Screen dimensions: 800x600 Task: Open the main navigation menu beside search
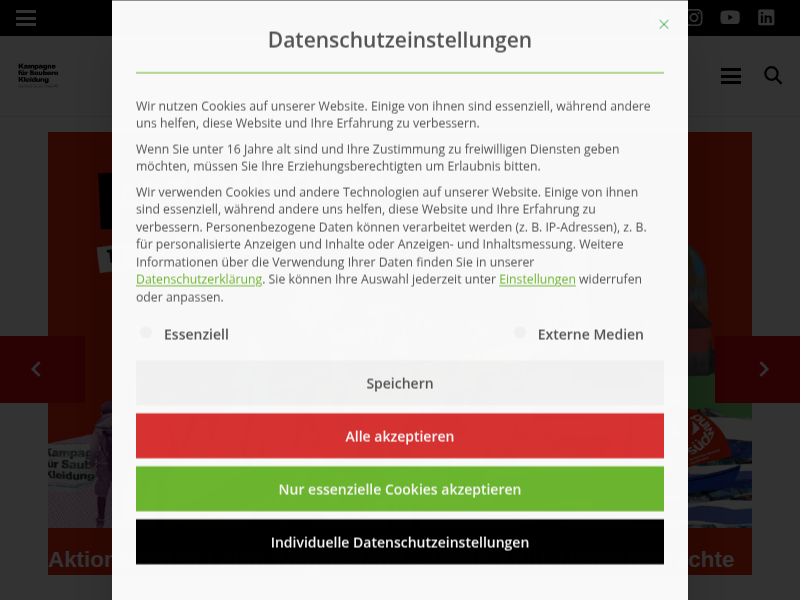click(x=731, y=76)
